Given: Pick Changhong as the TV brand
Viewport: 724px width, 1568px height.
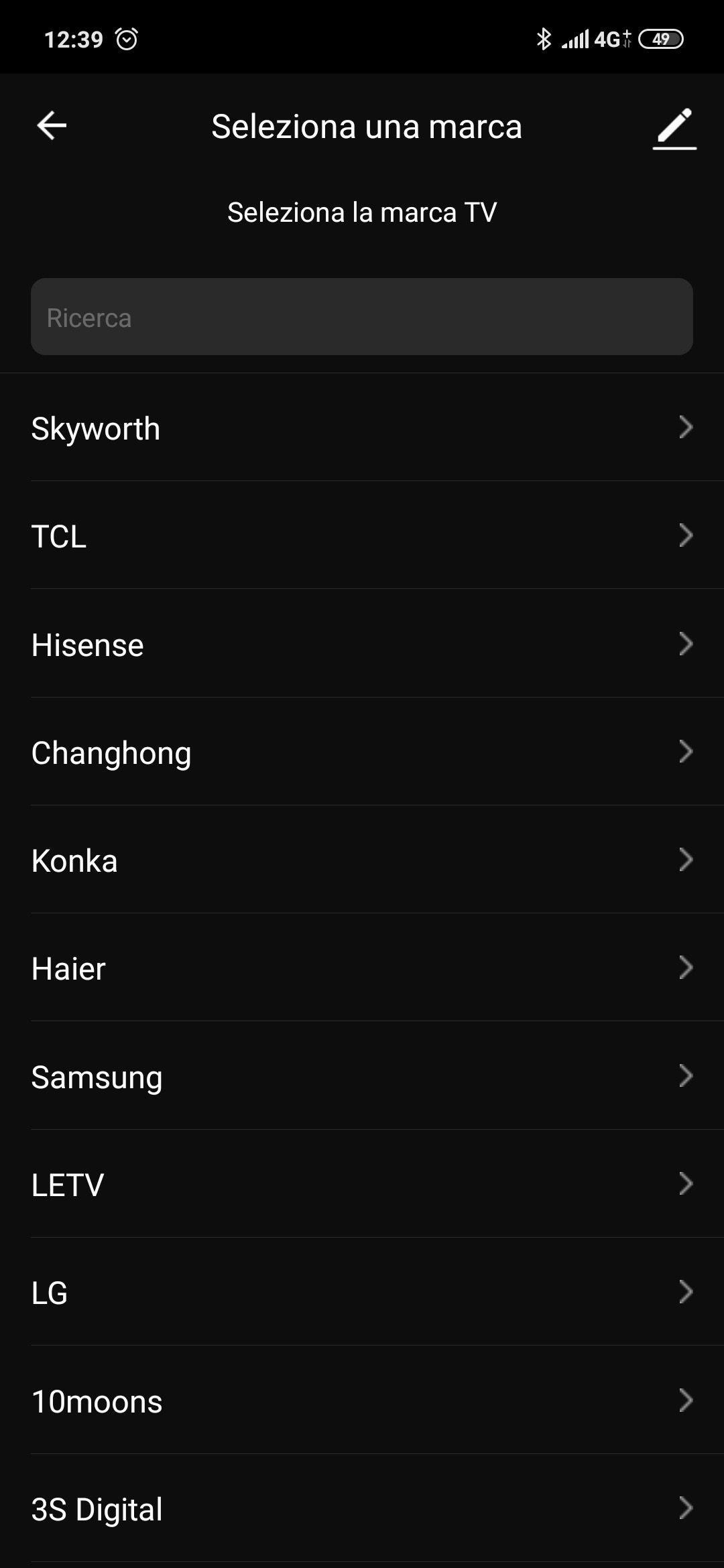Looking at the screenshot, I should click(362, 753).
